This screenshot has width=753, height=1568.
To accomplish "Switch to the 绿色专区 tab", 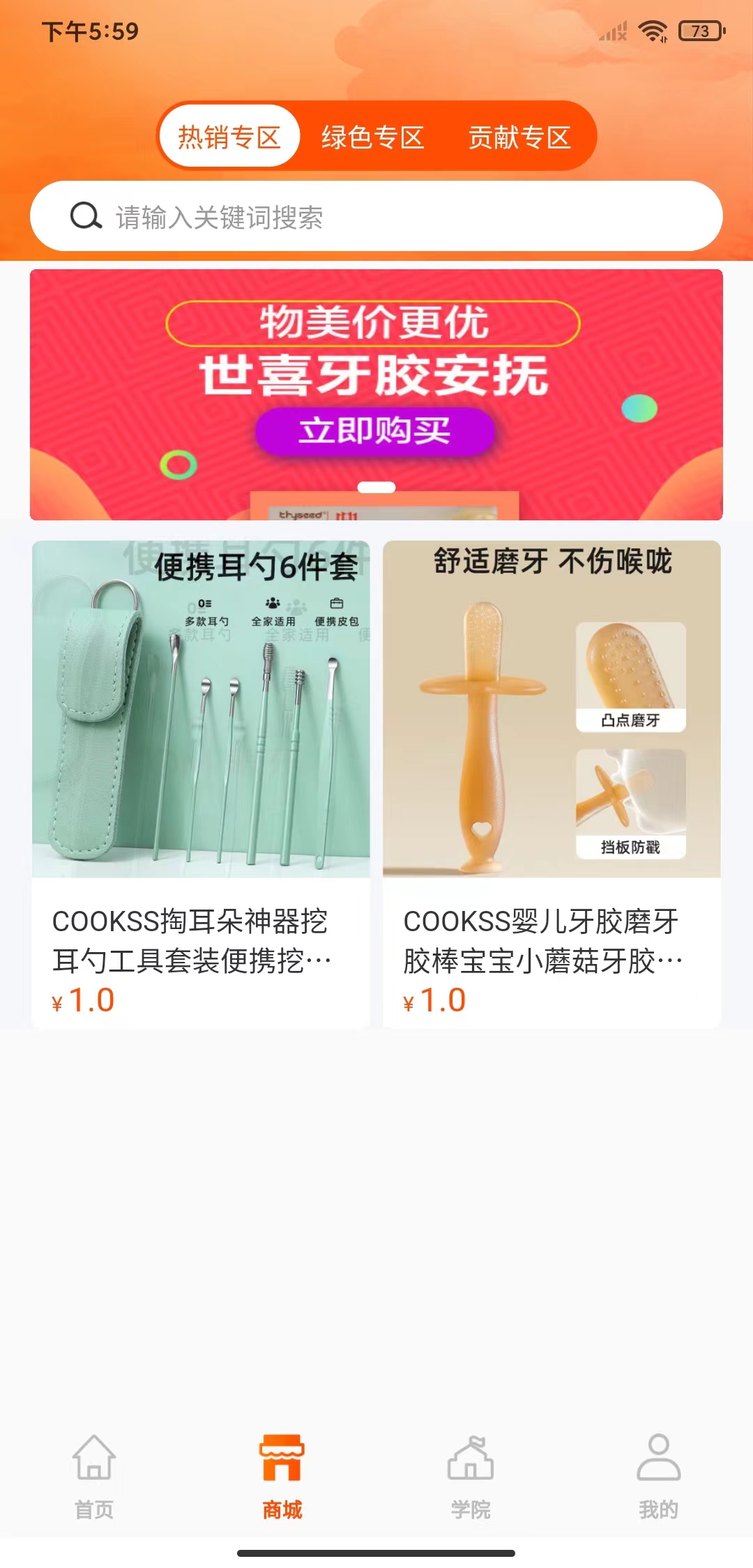I will click(x=372, y=137).
